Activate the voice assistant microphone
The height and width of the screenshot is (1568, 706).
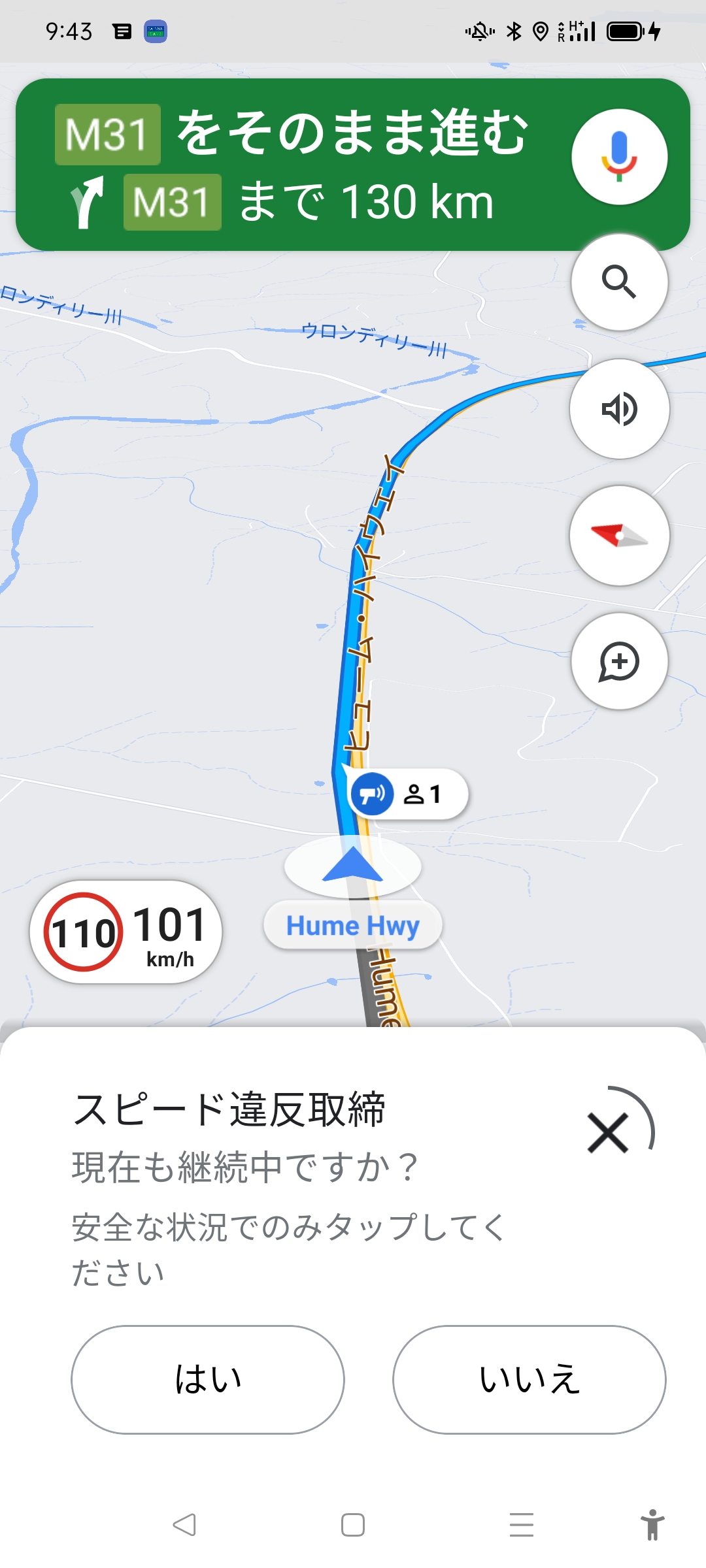pos(619,157)
